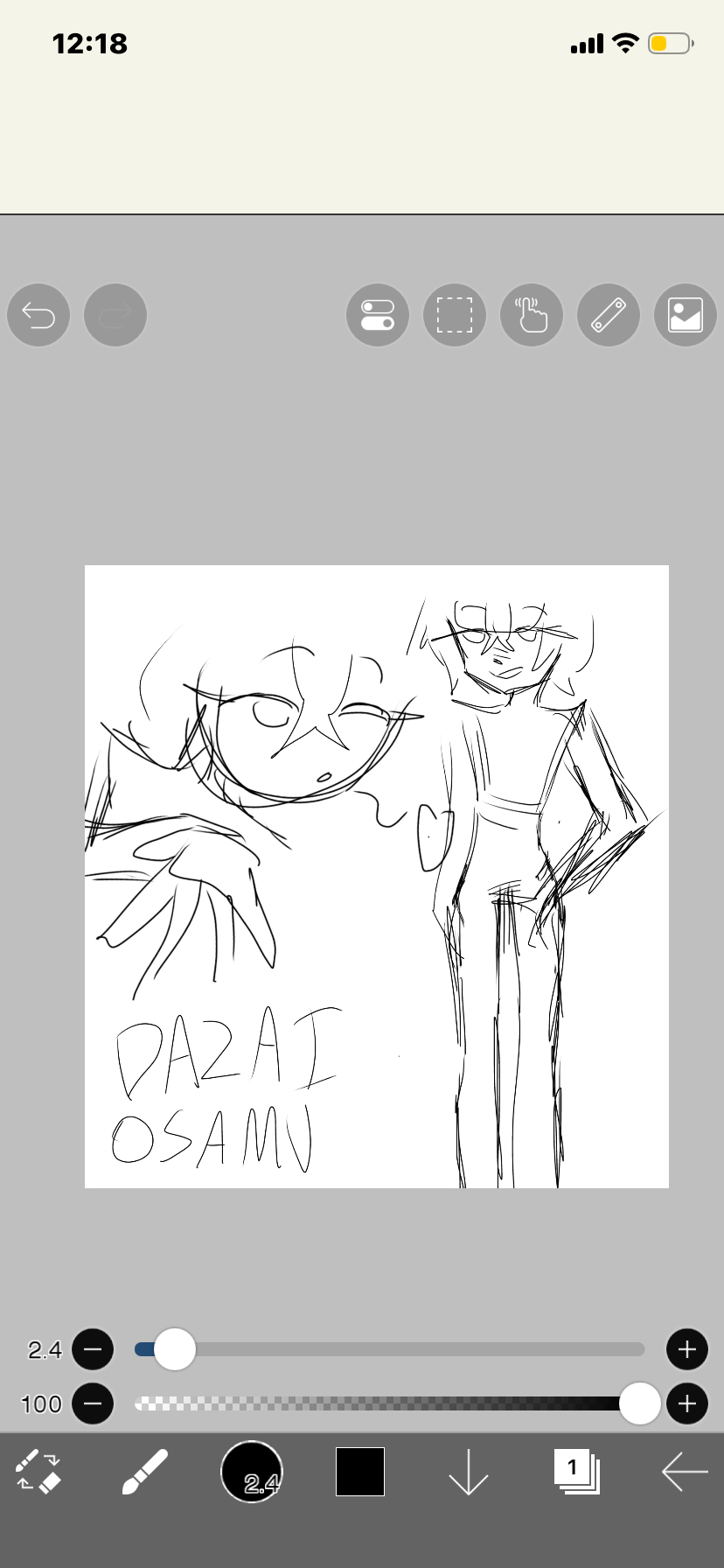
Task: Open the canvas image material button
Action: point(686,315)
